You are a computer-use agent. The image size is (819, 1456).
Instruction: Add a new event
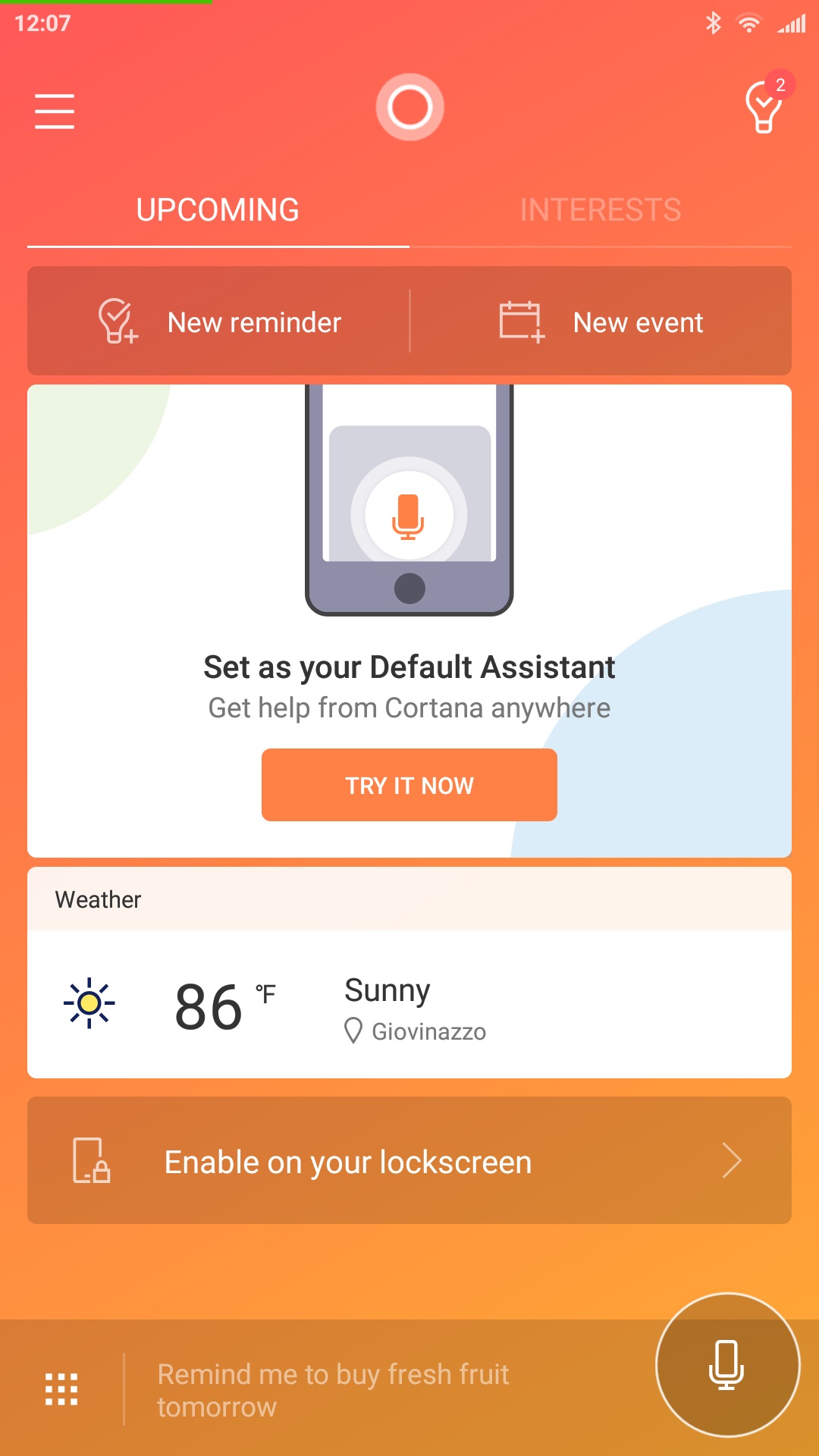[601, 322]
